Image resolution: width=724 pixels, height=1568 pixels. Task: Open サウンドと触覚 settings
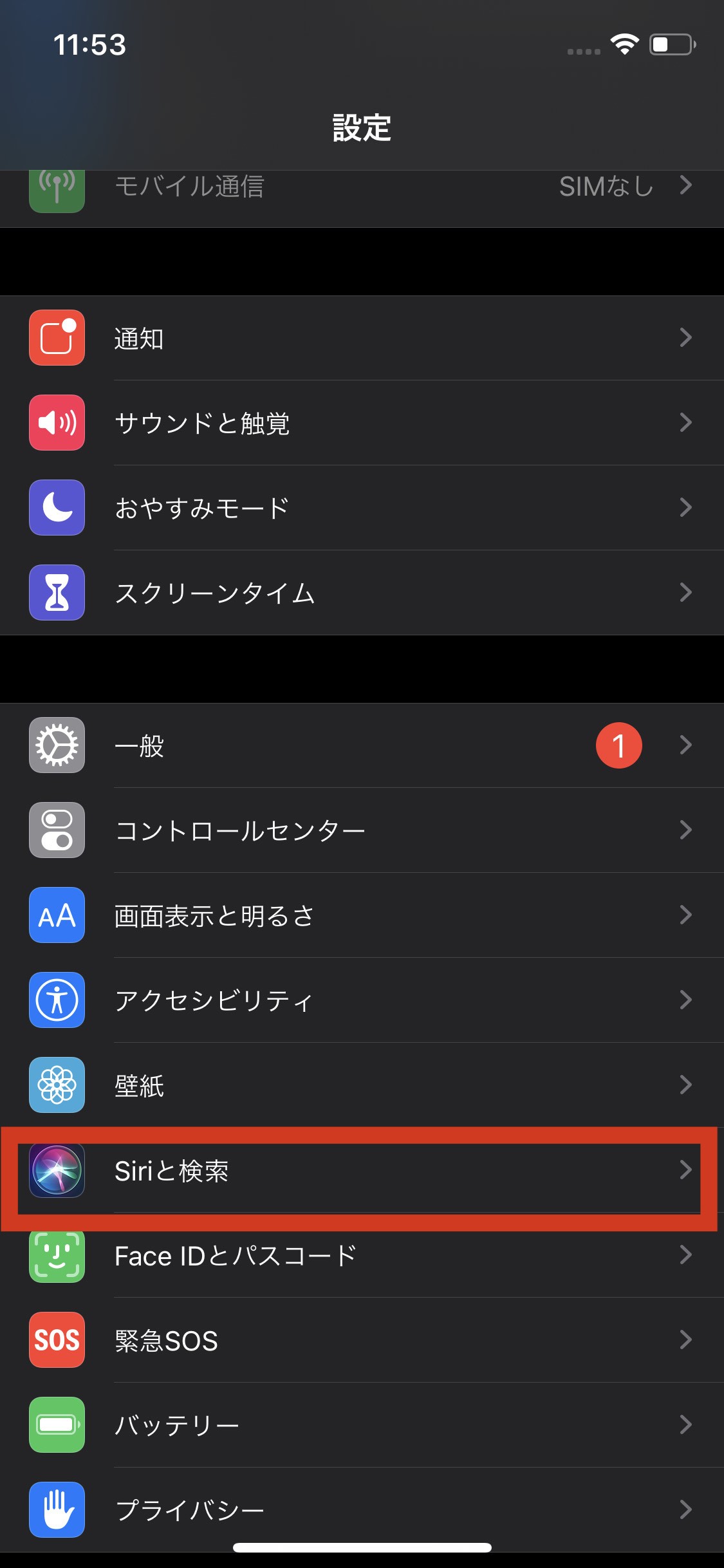pyautogui.click(x=362, y=423)
